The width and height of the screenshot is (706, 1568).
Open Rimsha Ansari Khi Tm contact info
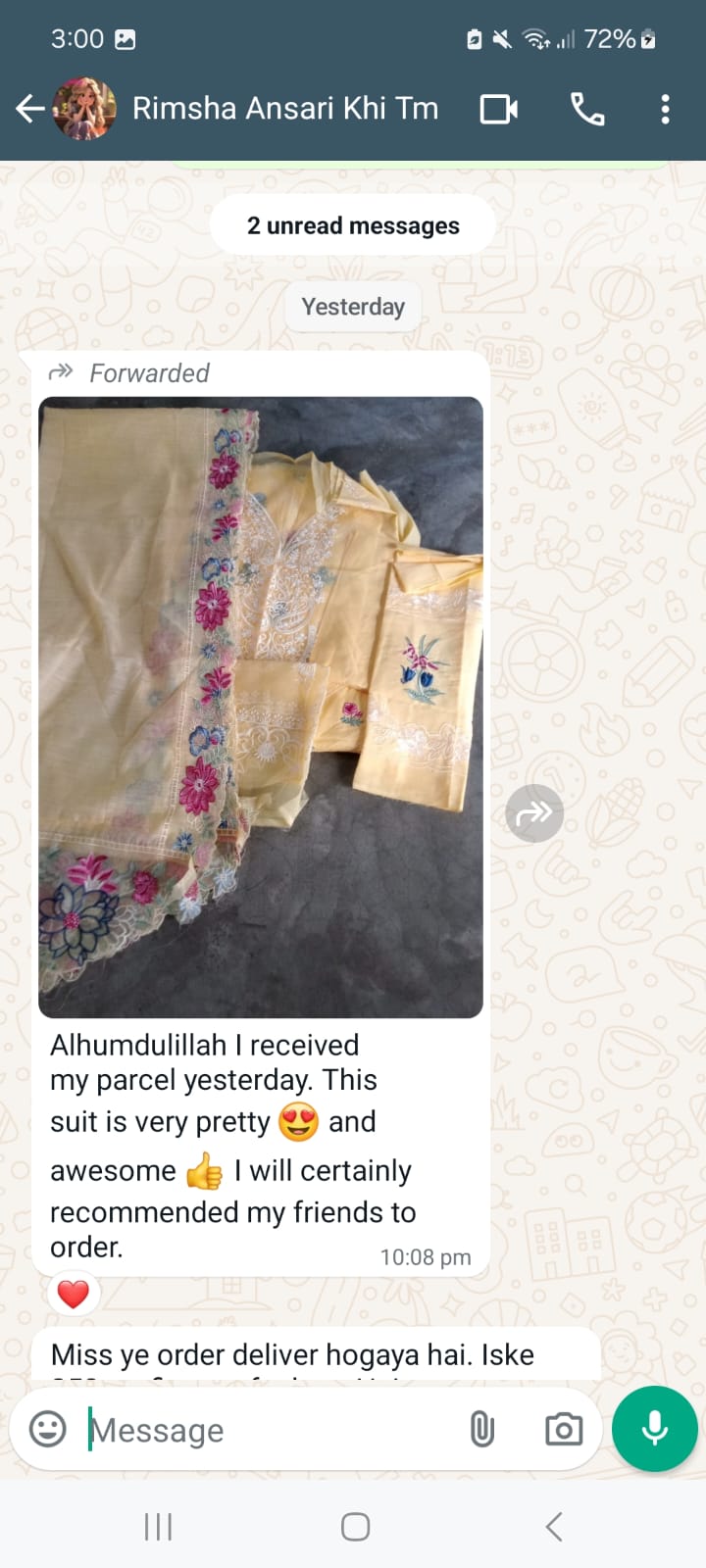[x=284, y=109]
